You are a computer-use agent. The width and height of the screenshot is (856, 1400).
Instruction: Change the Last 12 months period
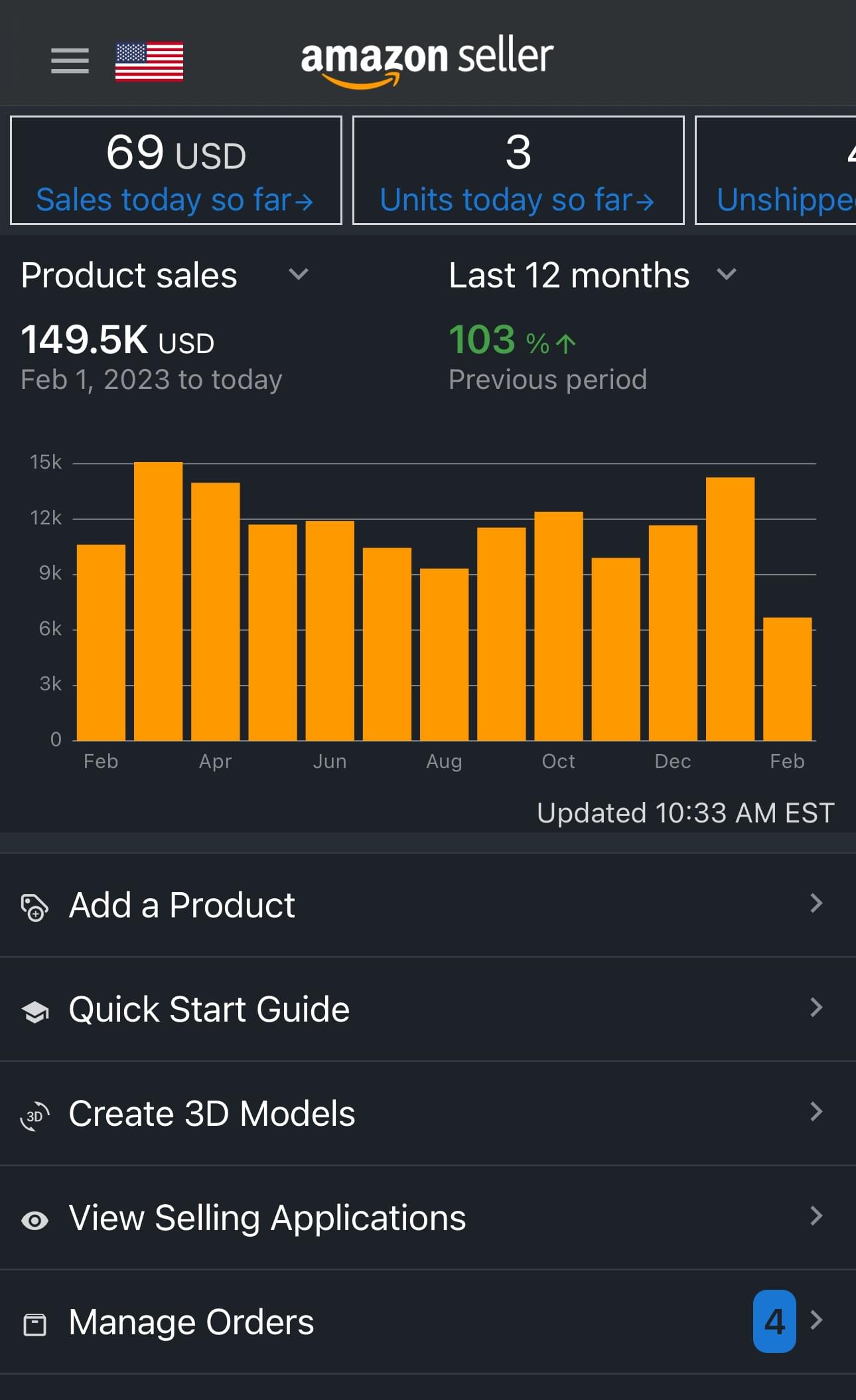(x=592, y=275)
